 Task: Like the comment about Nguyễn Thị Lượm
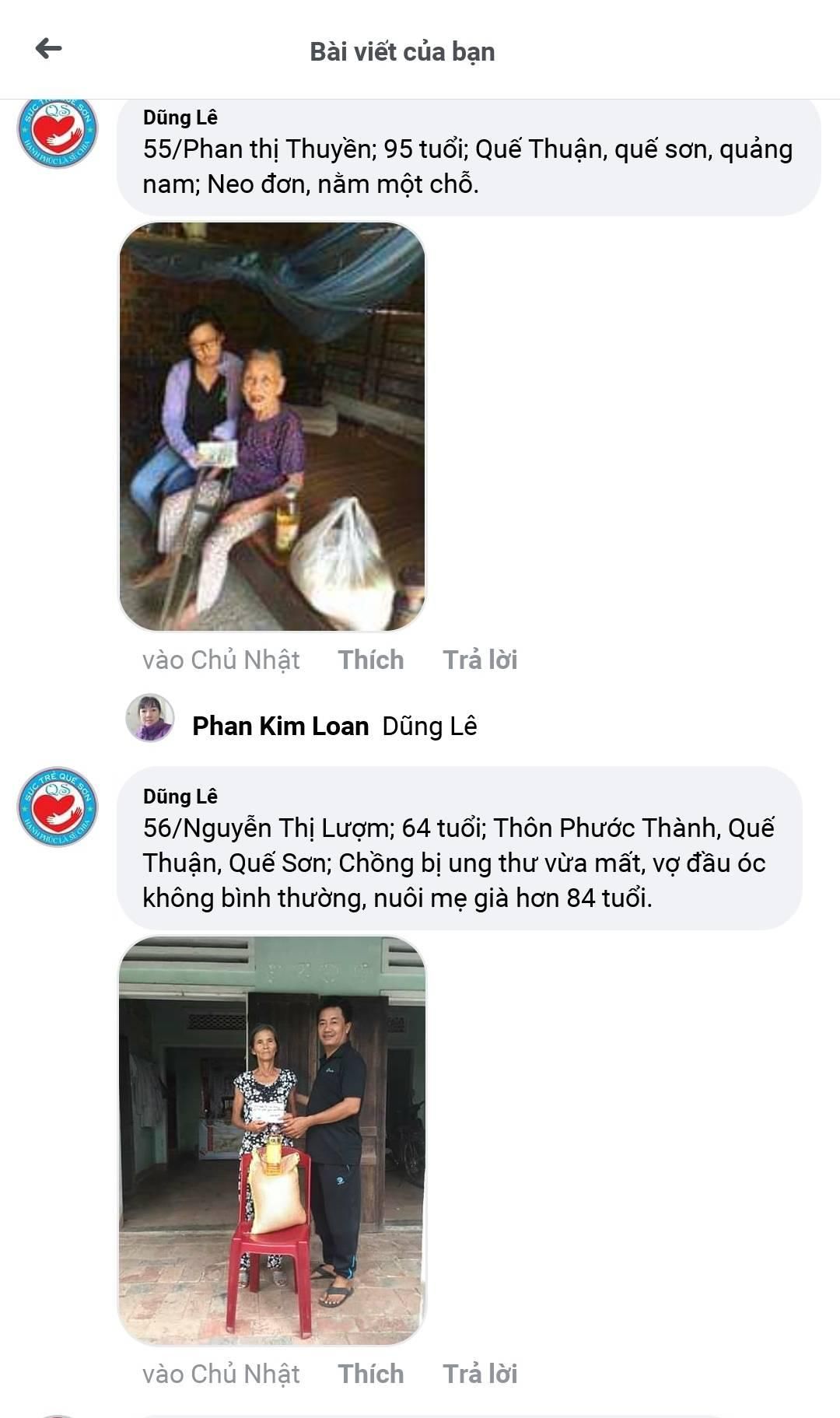(x=370, y=1374)
